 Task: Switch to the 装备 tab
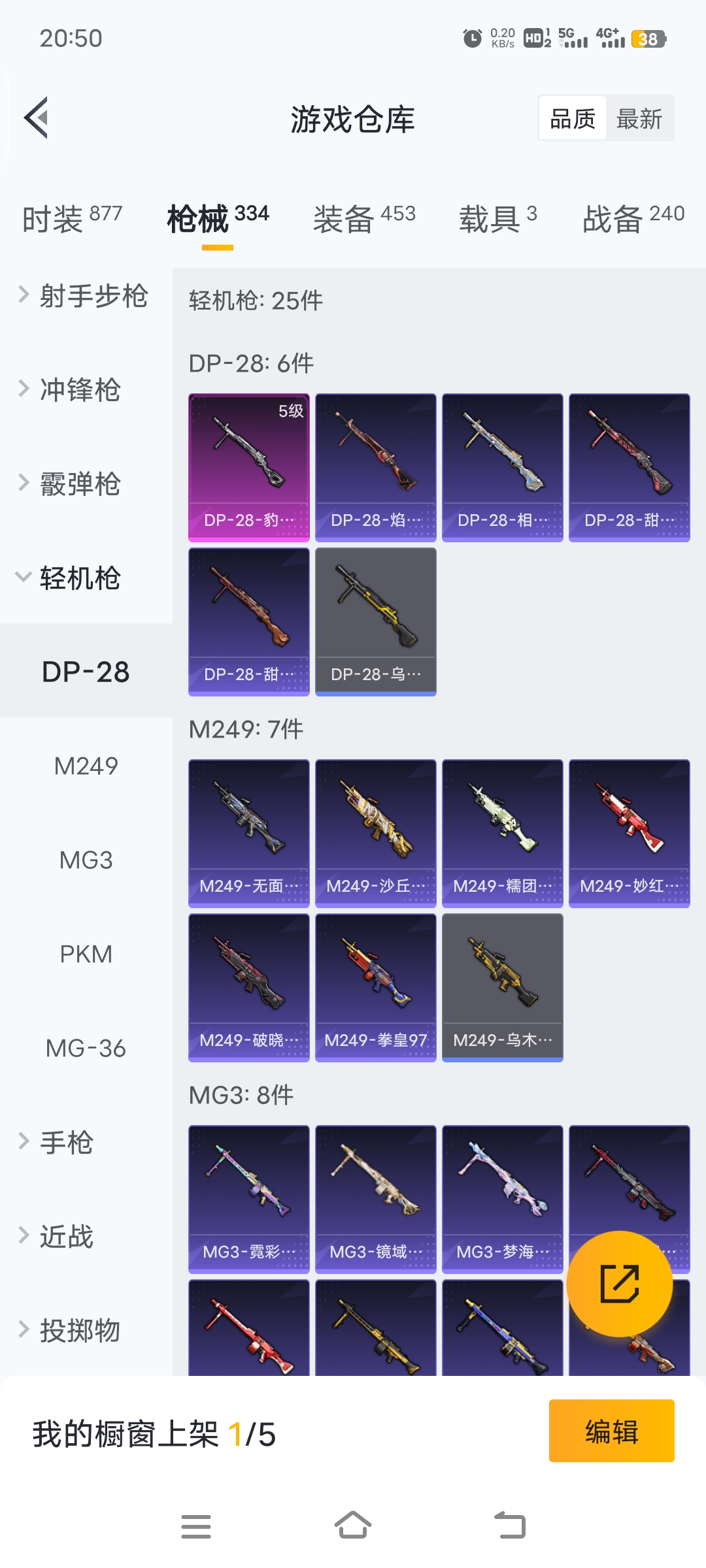click(364, 219)
